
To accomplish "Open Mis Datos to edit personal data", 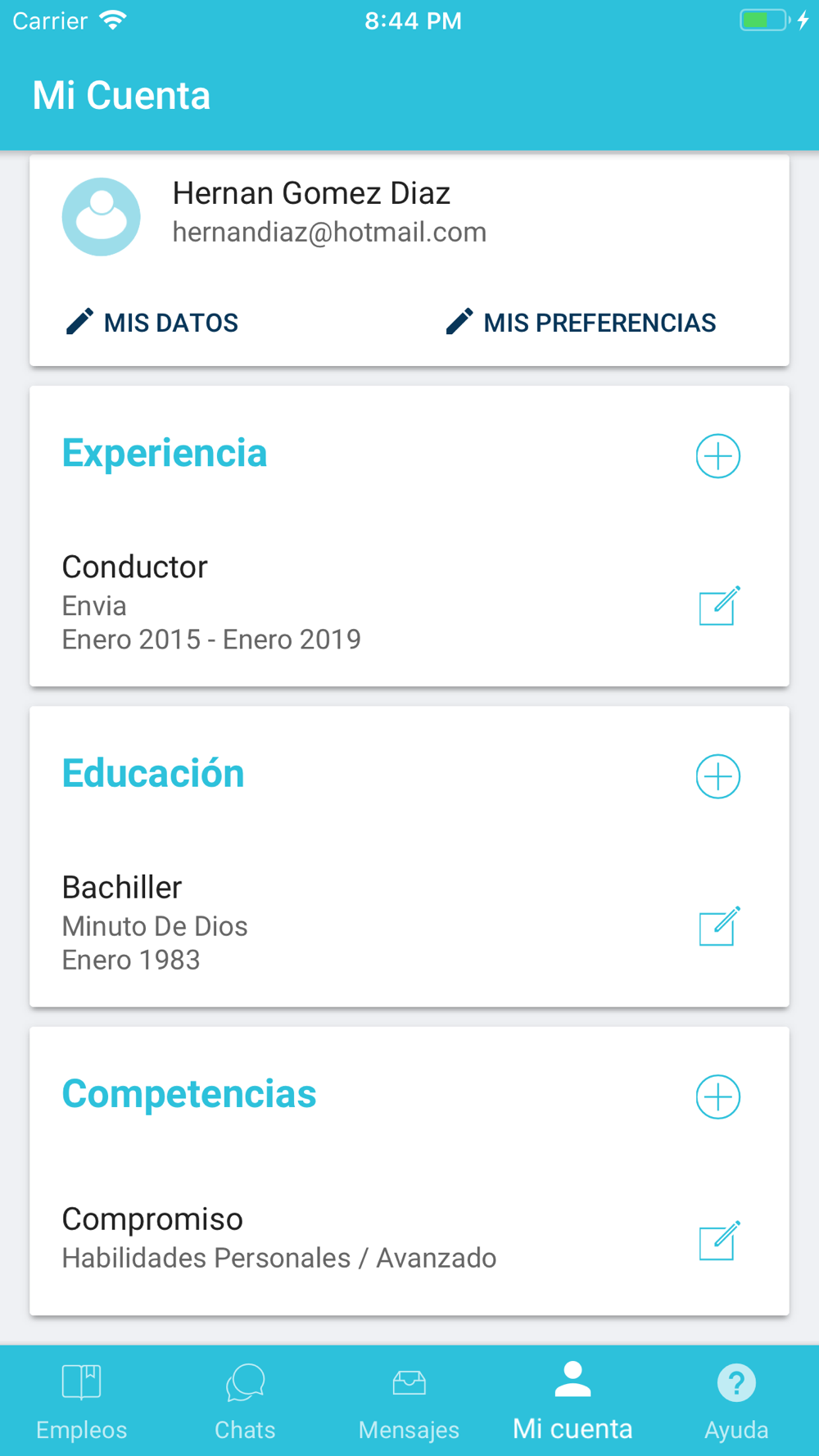I will (152, 323).
